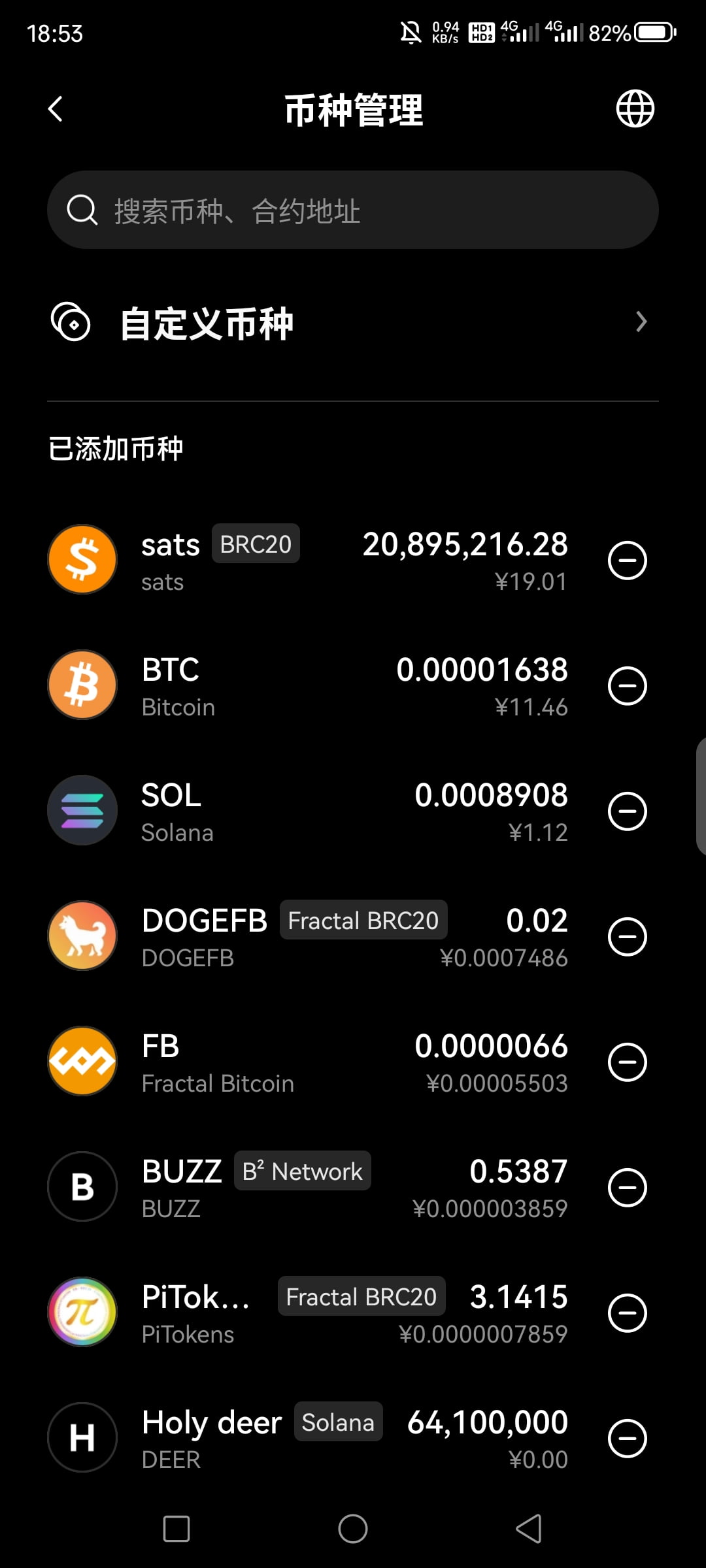This screenshot has height=1568, width=706.
Task: Click the Solana coin logo
Action: (x=82, y=810)
